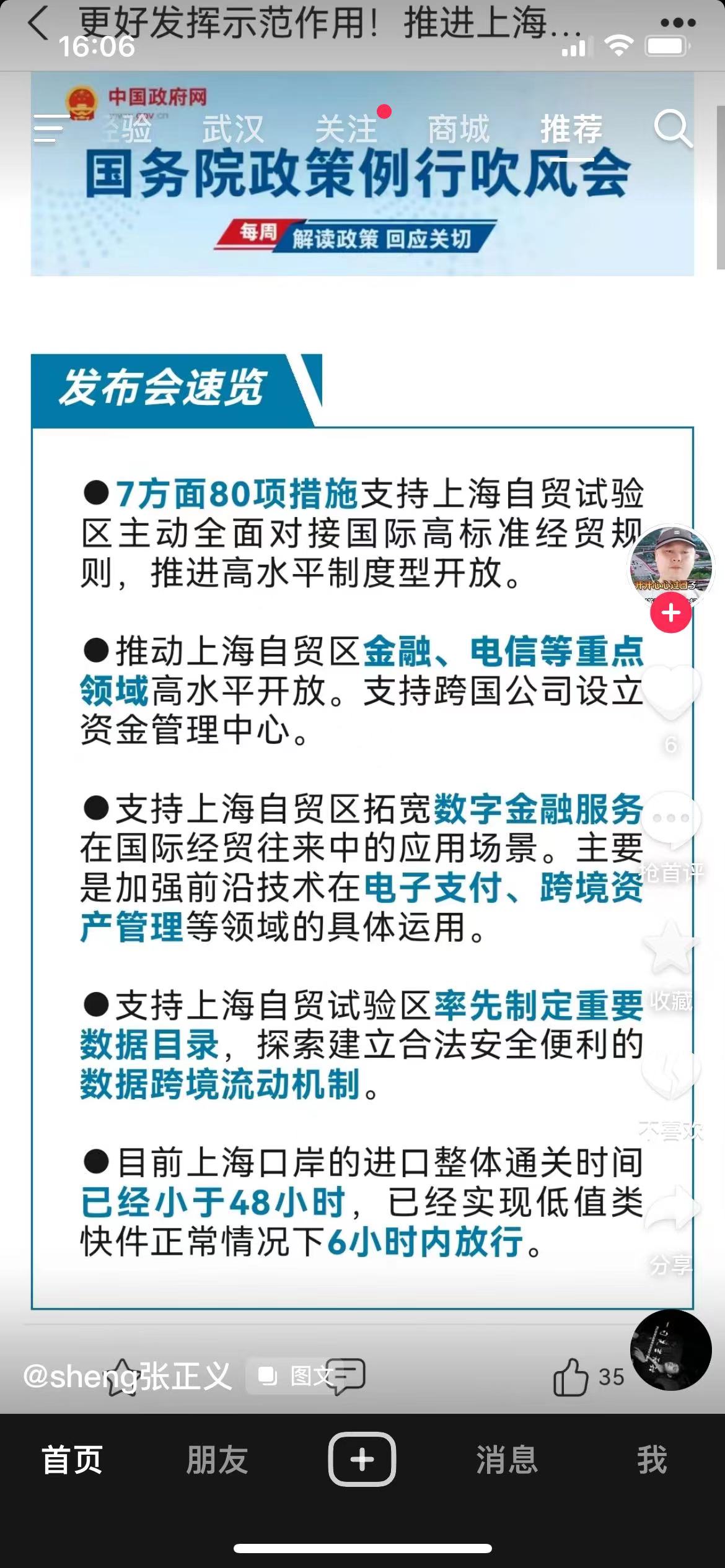This screenshot has width=725, height=1568.
Task: Switch to the 关注 tab
Action: pos(346,129)
